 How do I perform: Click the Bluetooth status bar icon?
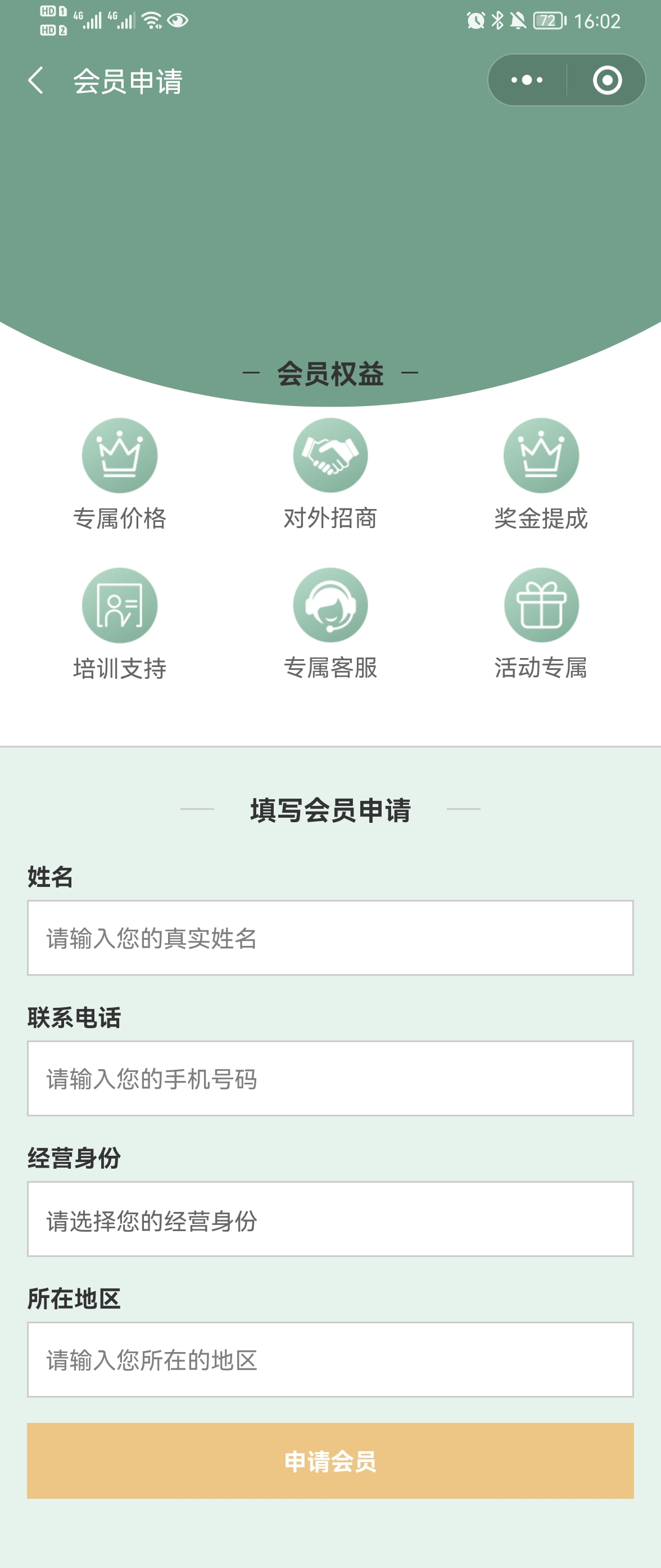497,20
